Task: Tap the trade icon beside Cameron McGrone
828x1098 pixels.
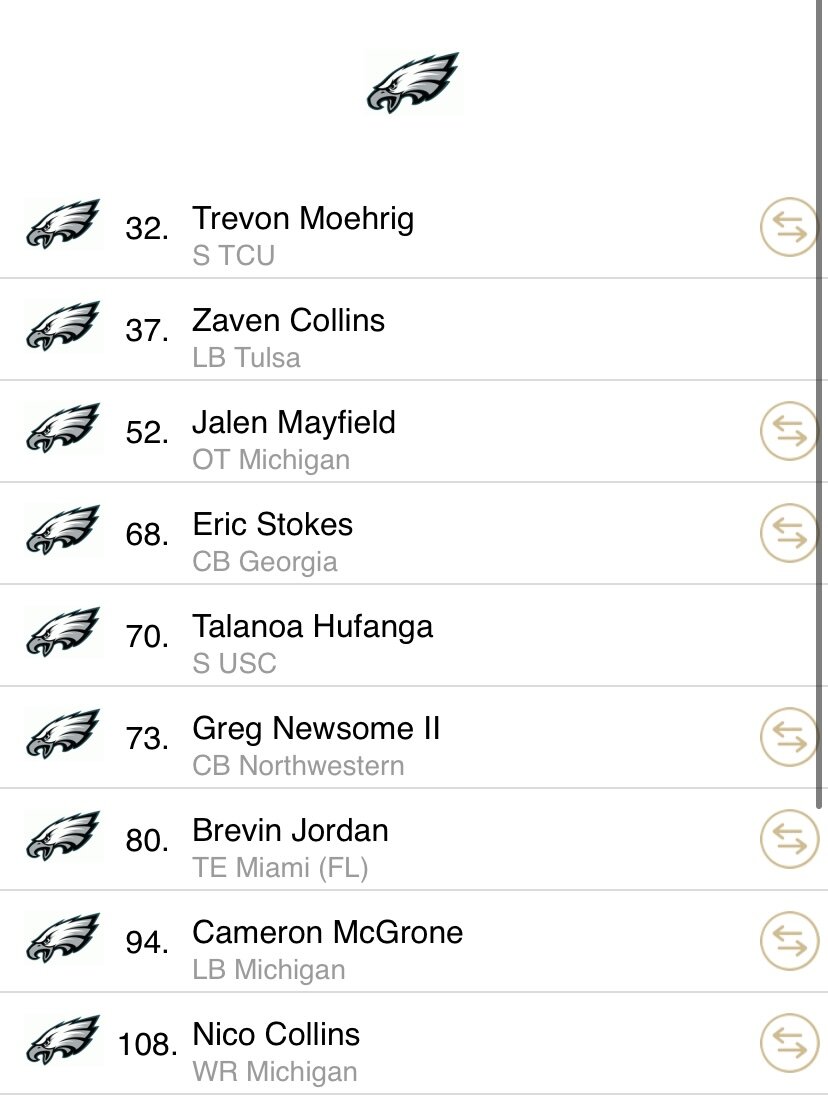Action: [789, 942]
